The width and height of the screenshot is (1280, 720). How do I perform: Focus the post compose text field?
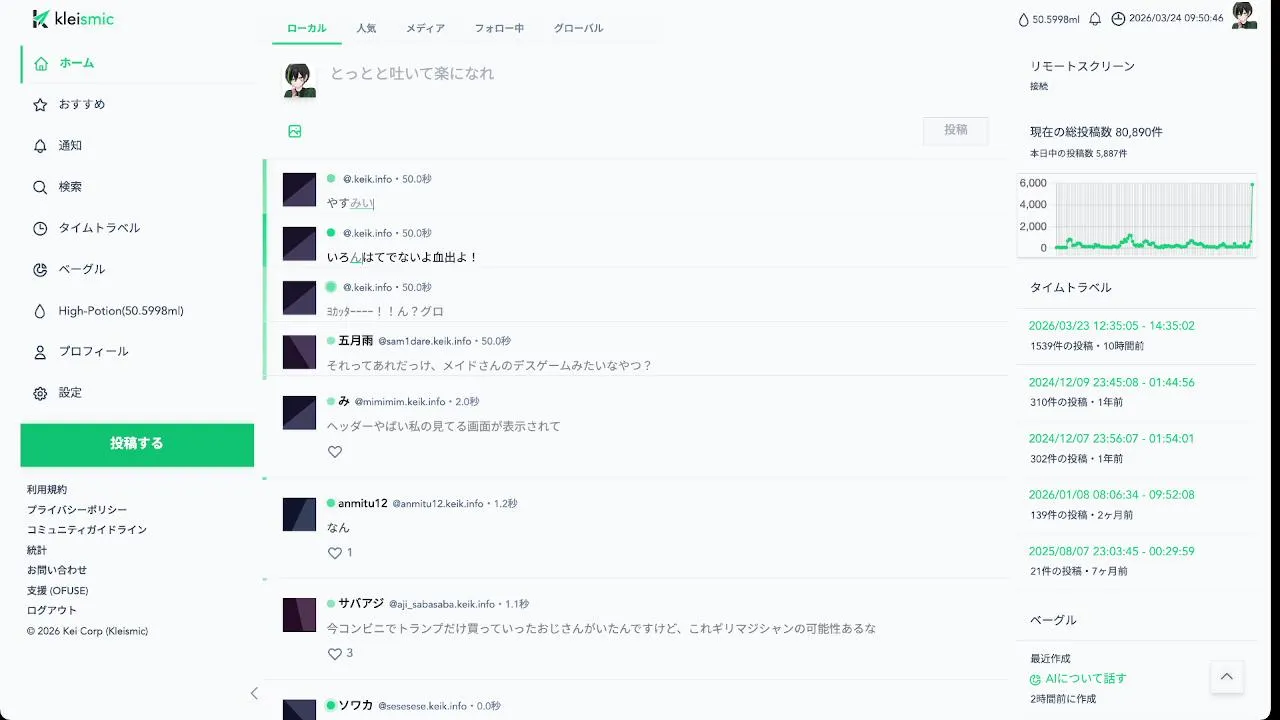(600, 74)
